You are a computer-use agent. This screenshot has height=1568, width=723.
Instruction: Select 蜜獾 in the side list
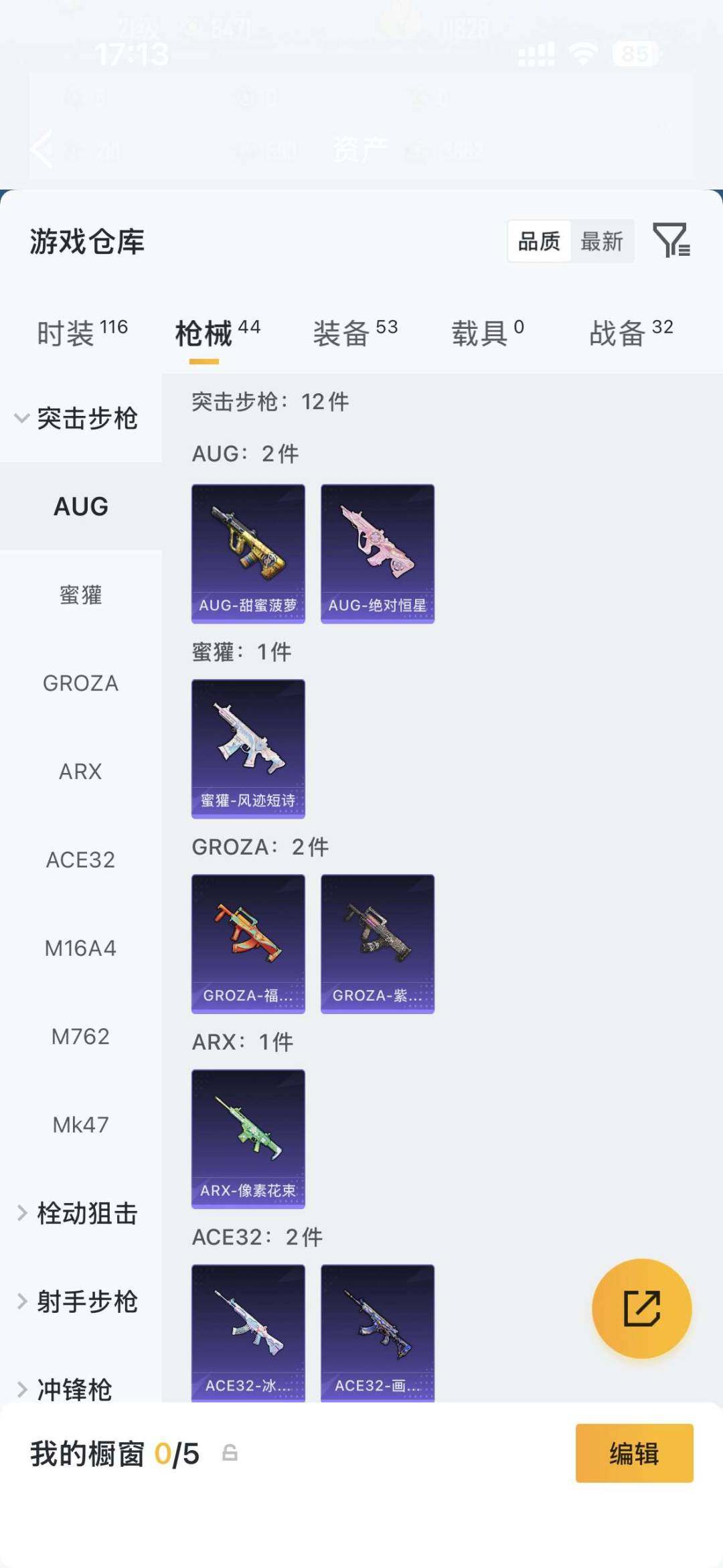(80, 595)
